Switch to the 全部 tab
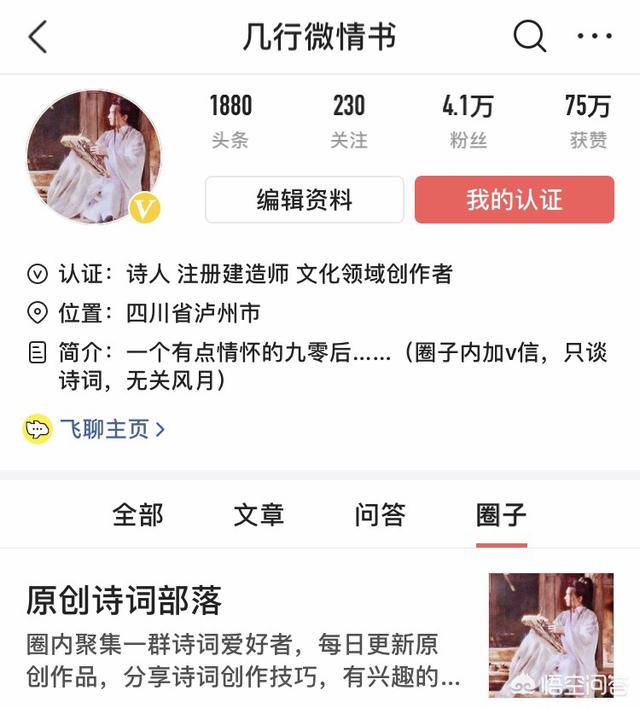 tap(138, 515)
